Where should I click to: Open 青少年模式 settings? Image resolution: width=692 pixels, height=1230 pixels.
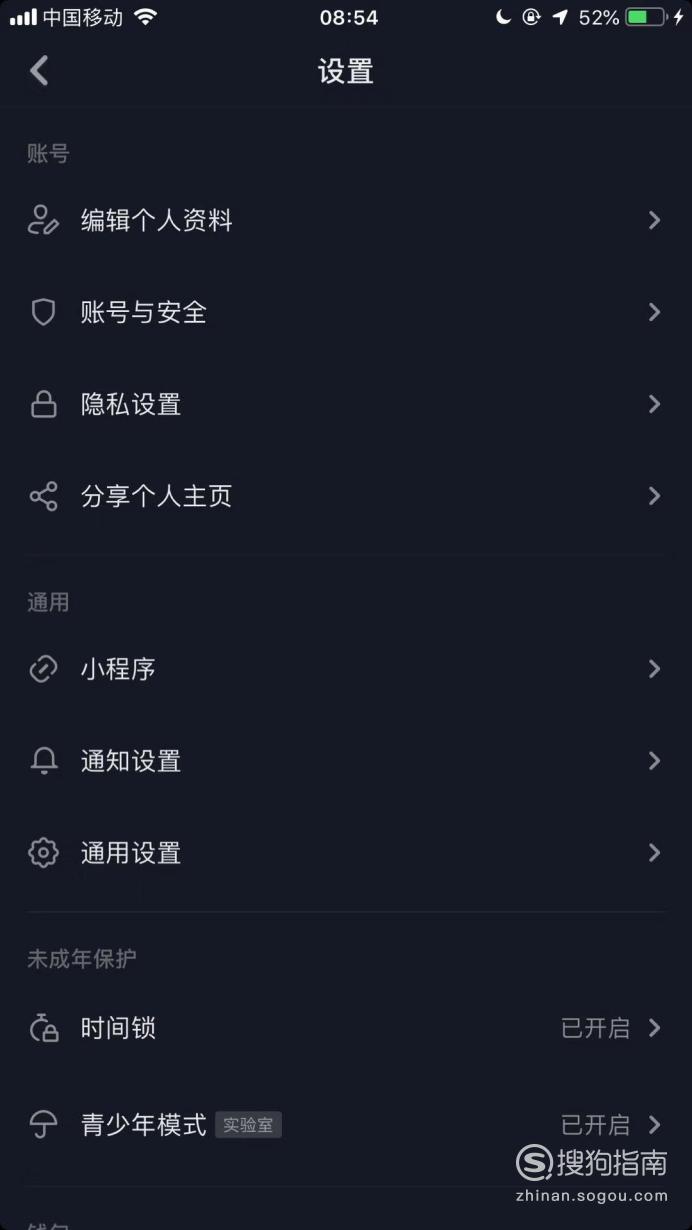[x=346, y=1125]
